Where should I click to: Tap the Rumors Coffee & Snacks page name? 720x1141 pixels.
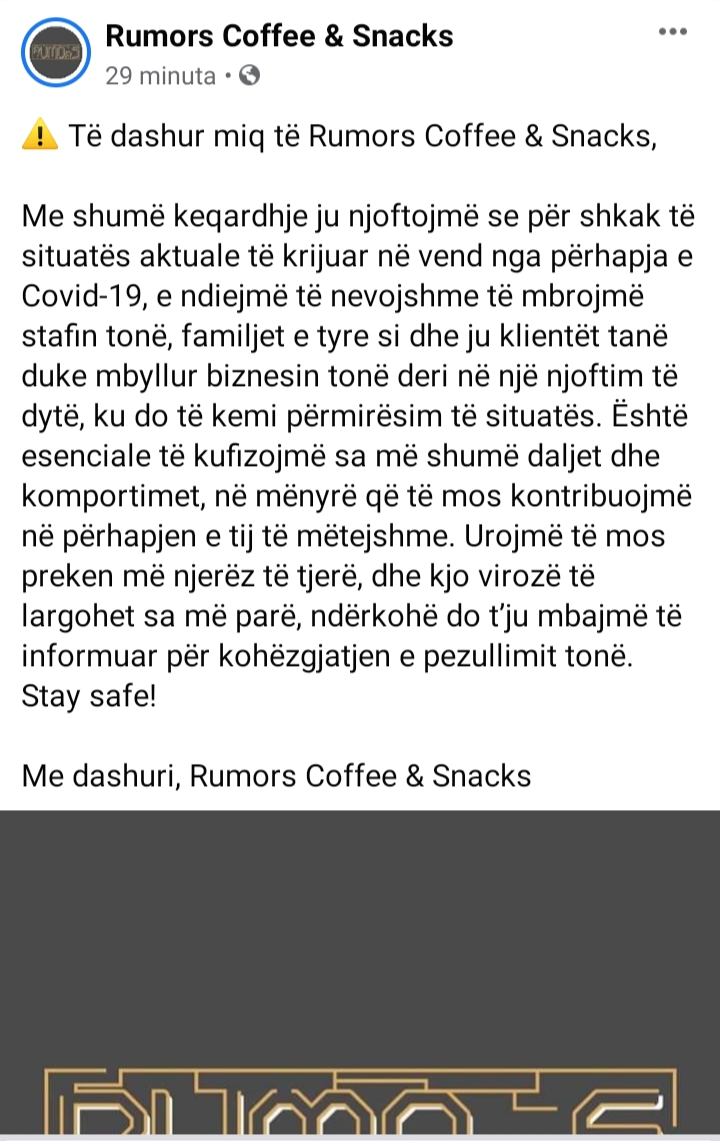(x=279, y=36)
